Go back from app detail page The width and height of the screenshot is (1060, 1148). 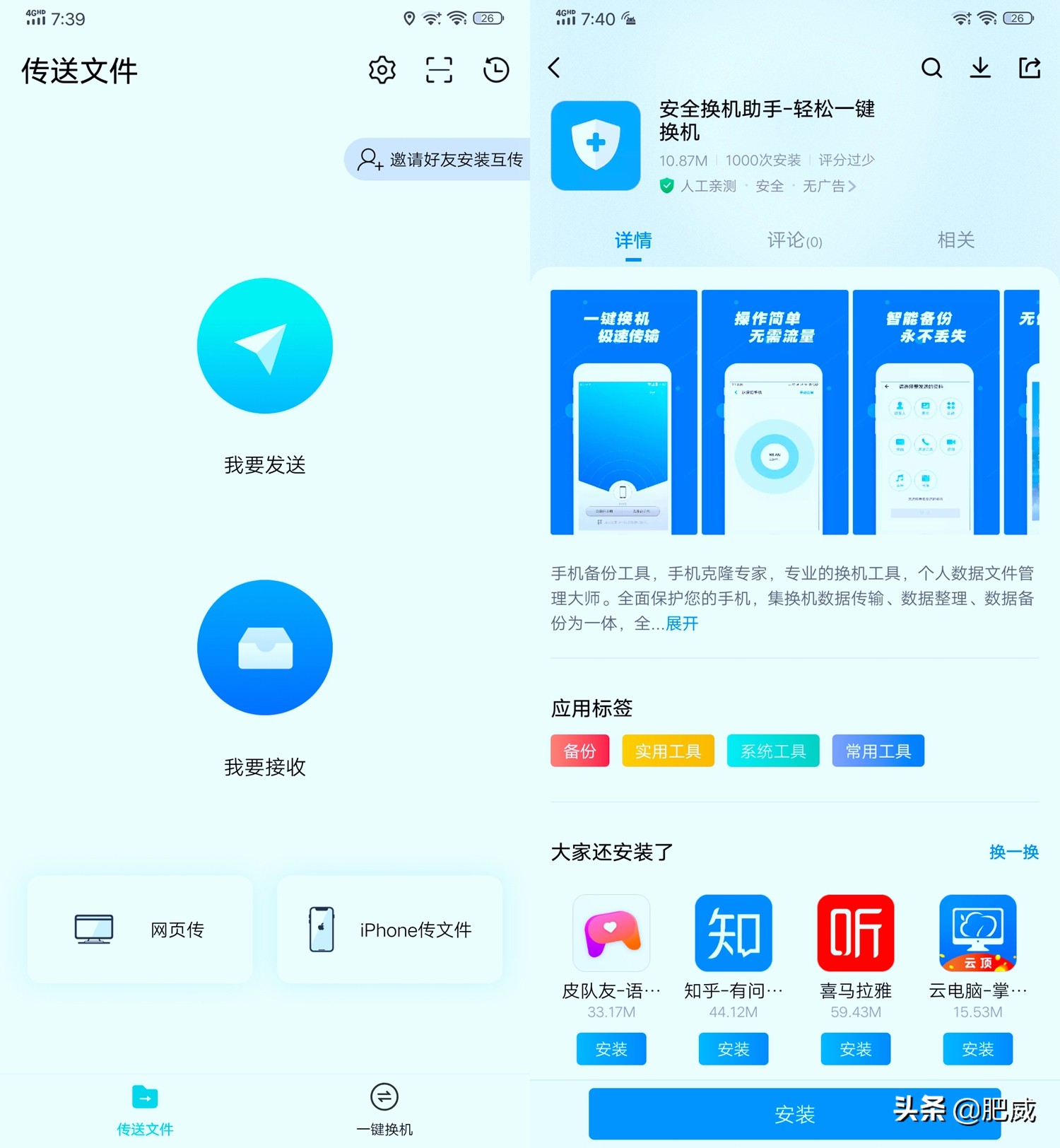tap(555, 68)
